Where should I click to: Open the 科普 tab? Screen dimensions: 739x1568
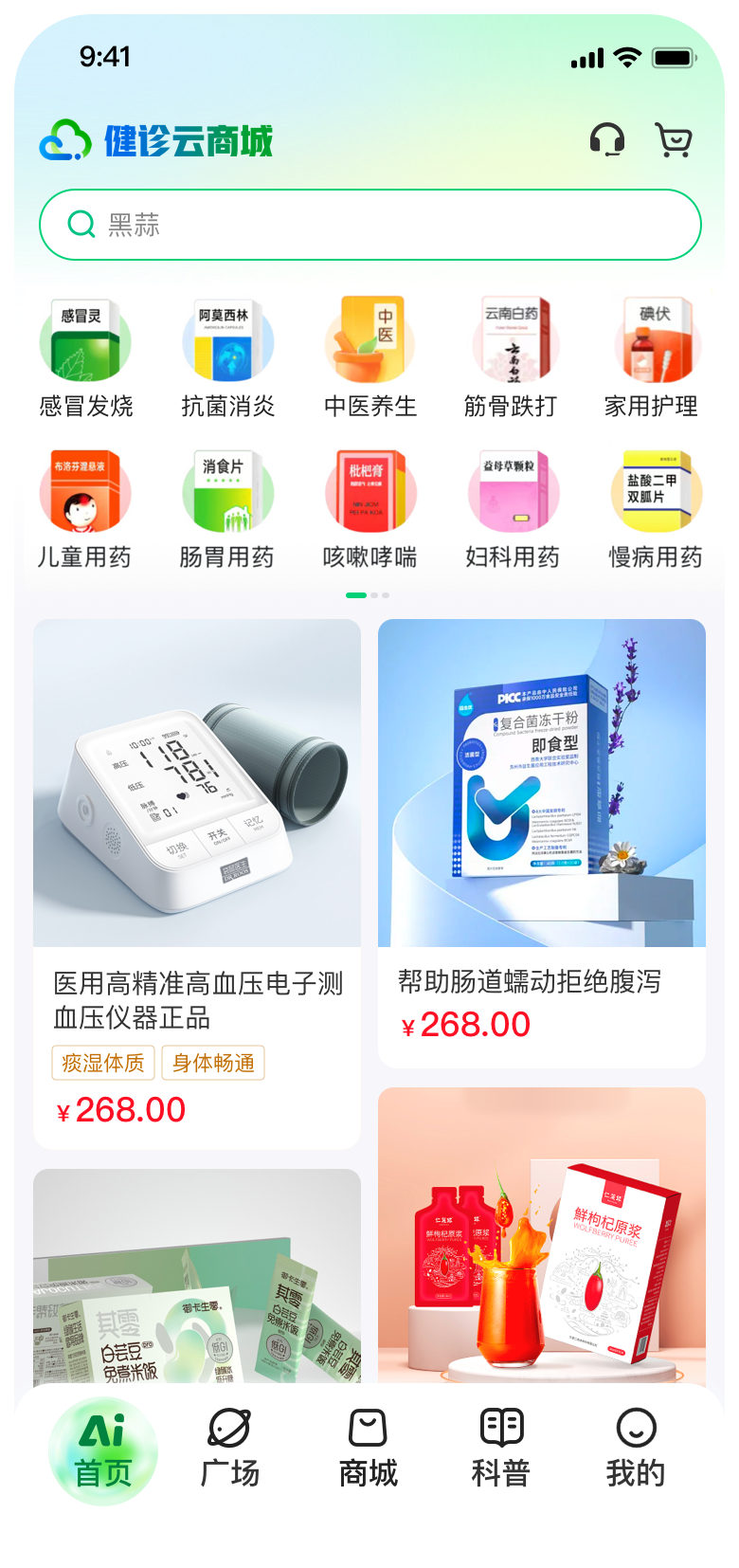tap(501, 1448)
